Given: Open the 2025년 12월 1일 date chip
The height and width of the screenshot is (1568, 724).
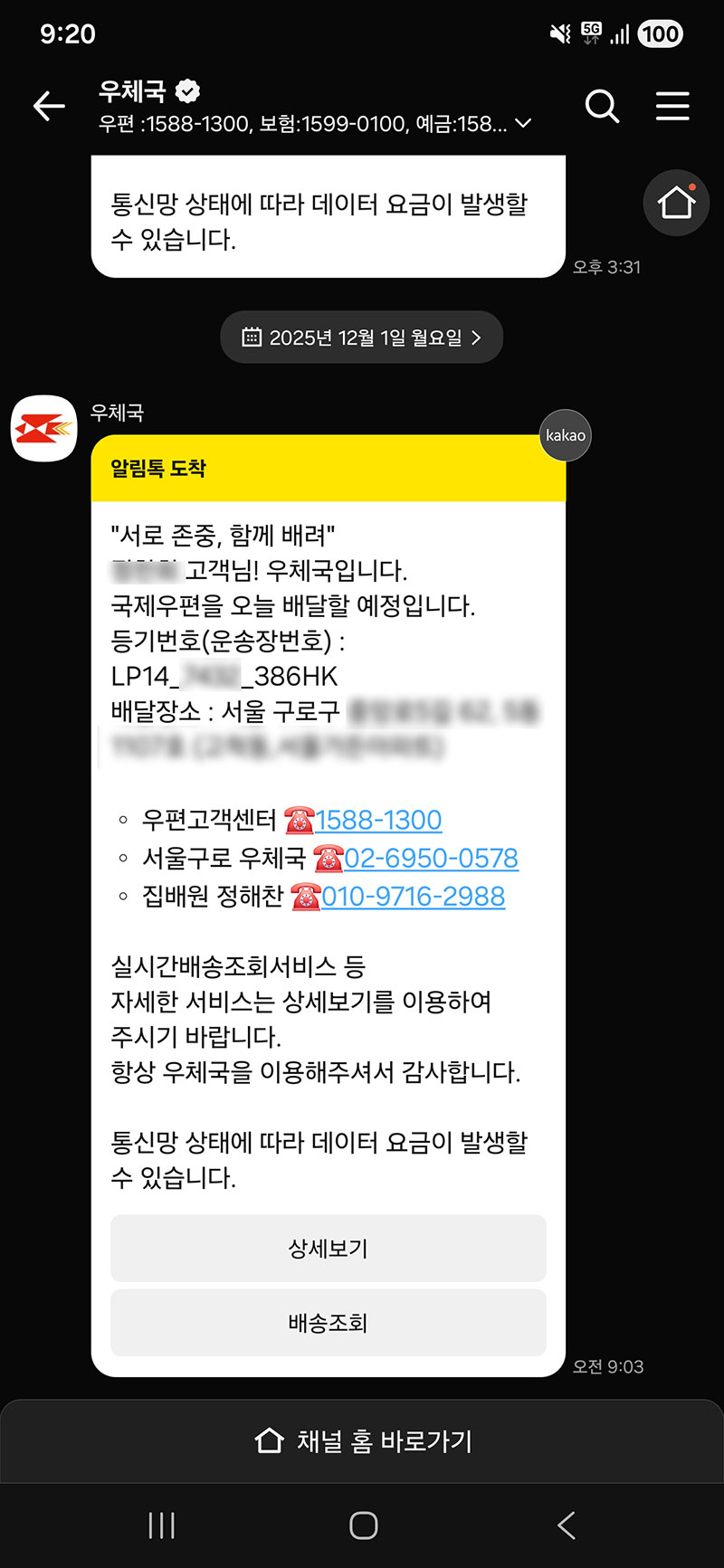Looking at the screenshot, I should tap(361, 337).
